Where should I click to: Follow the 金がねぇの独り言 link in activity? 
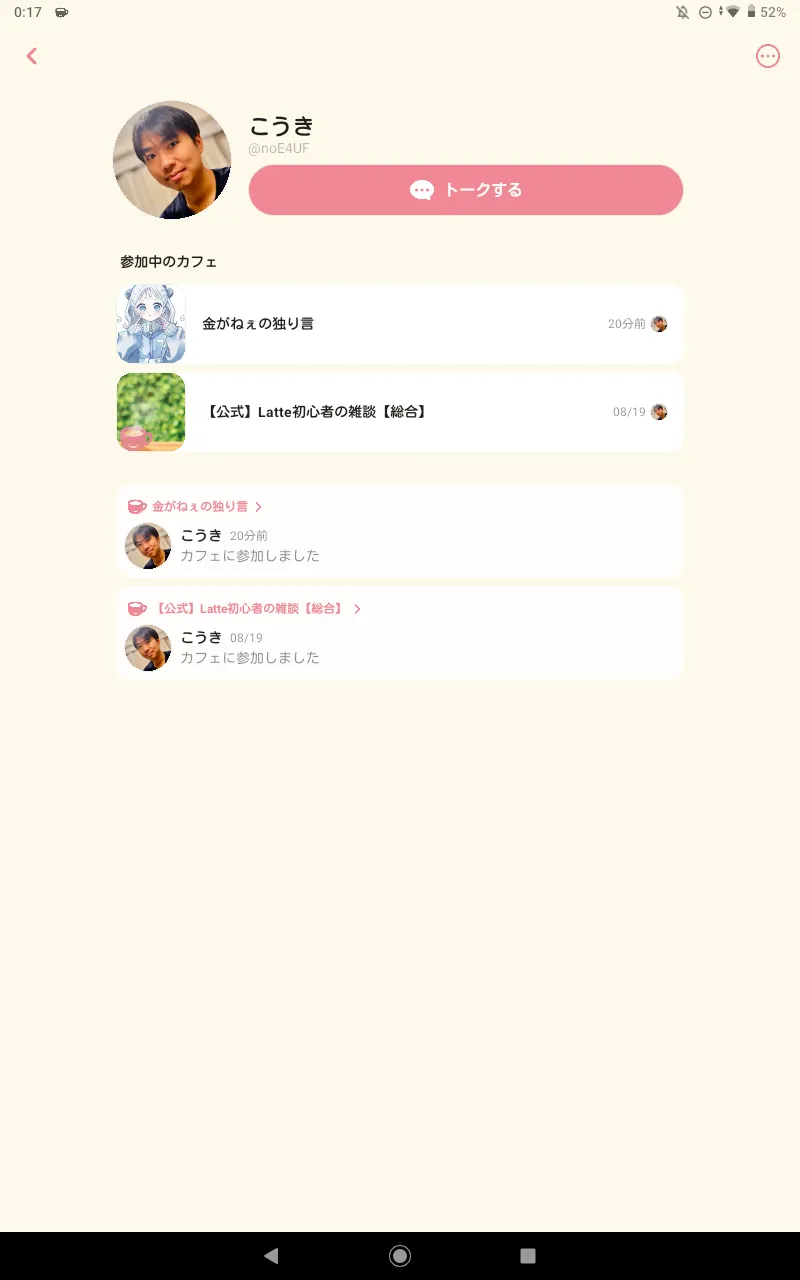click(200, 507)
